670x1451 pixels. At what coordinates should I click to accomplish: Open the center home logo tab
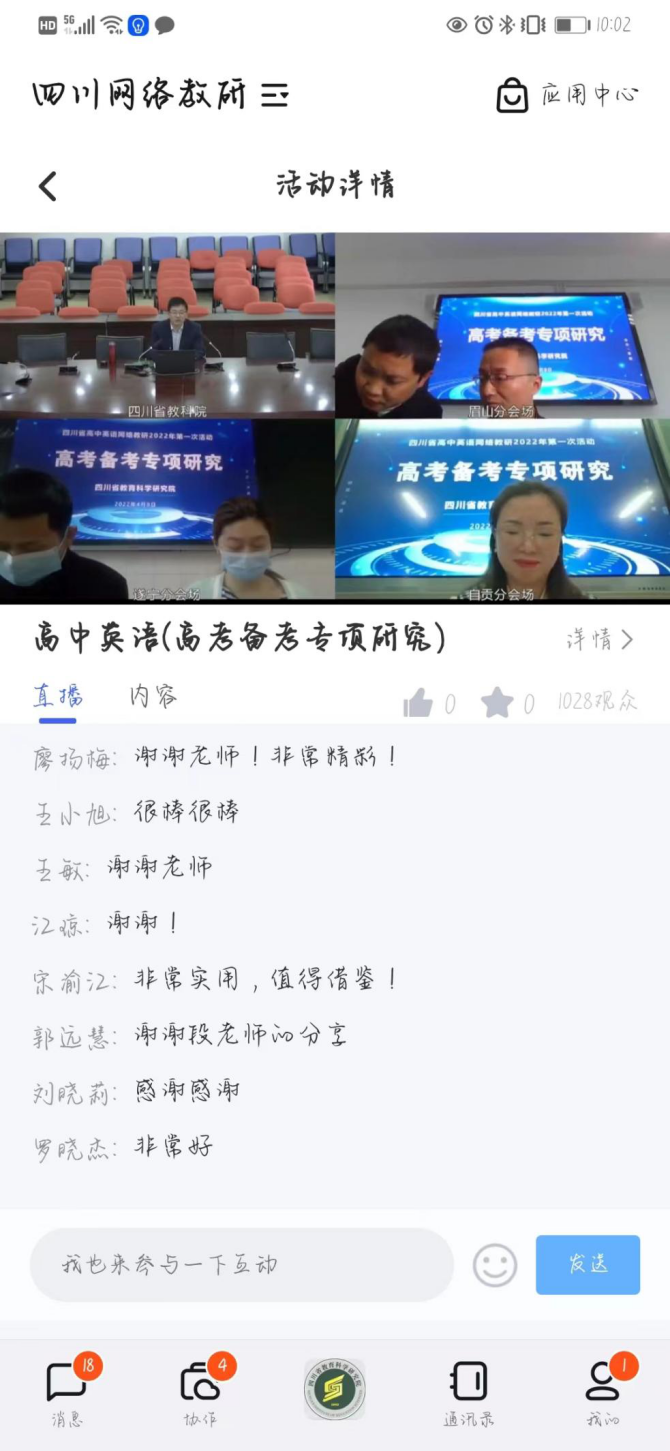click(x=335, y=1389)
